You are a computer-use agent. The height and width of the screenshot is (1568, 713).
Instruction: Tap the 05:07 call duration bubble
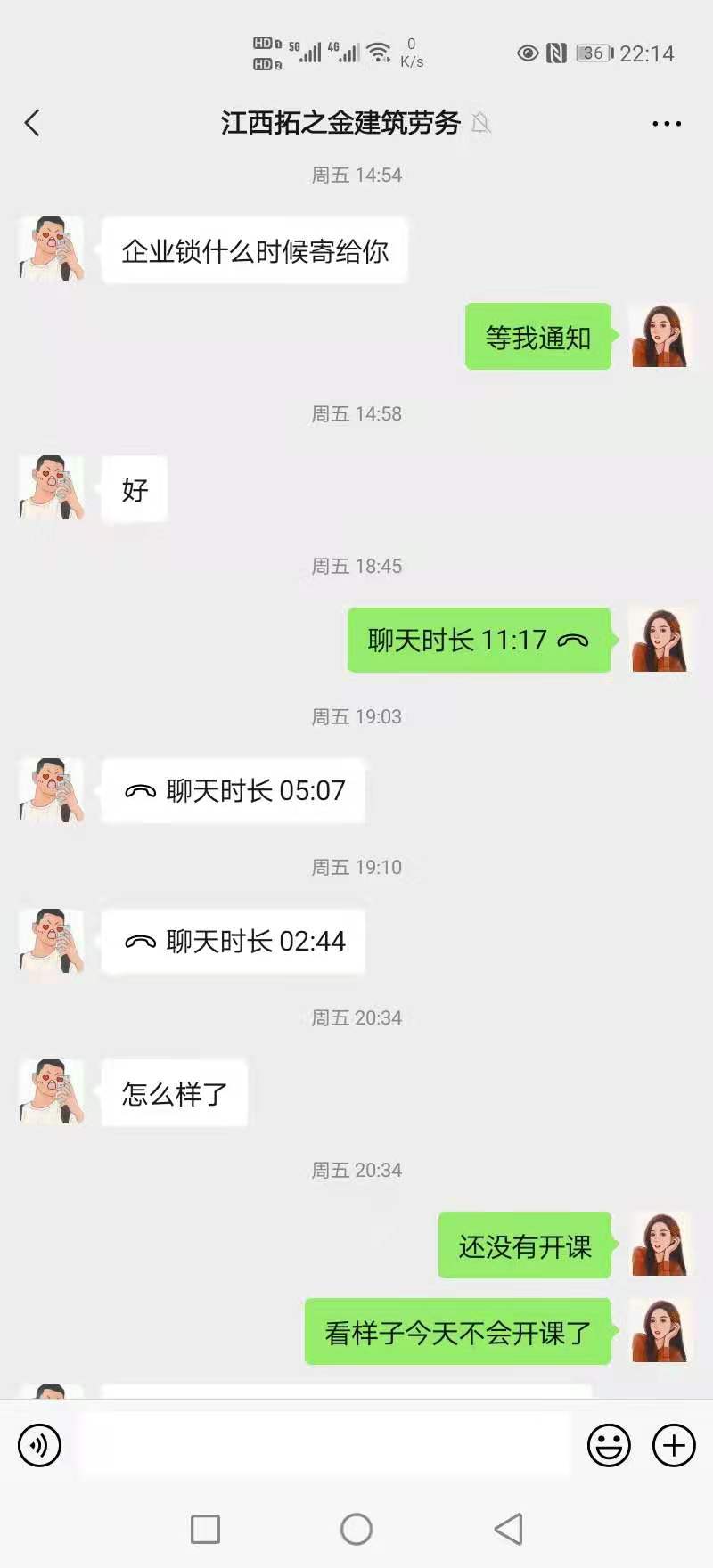pos(234,790)
